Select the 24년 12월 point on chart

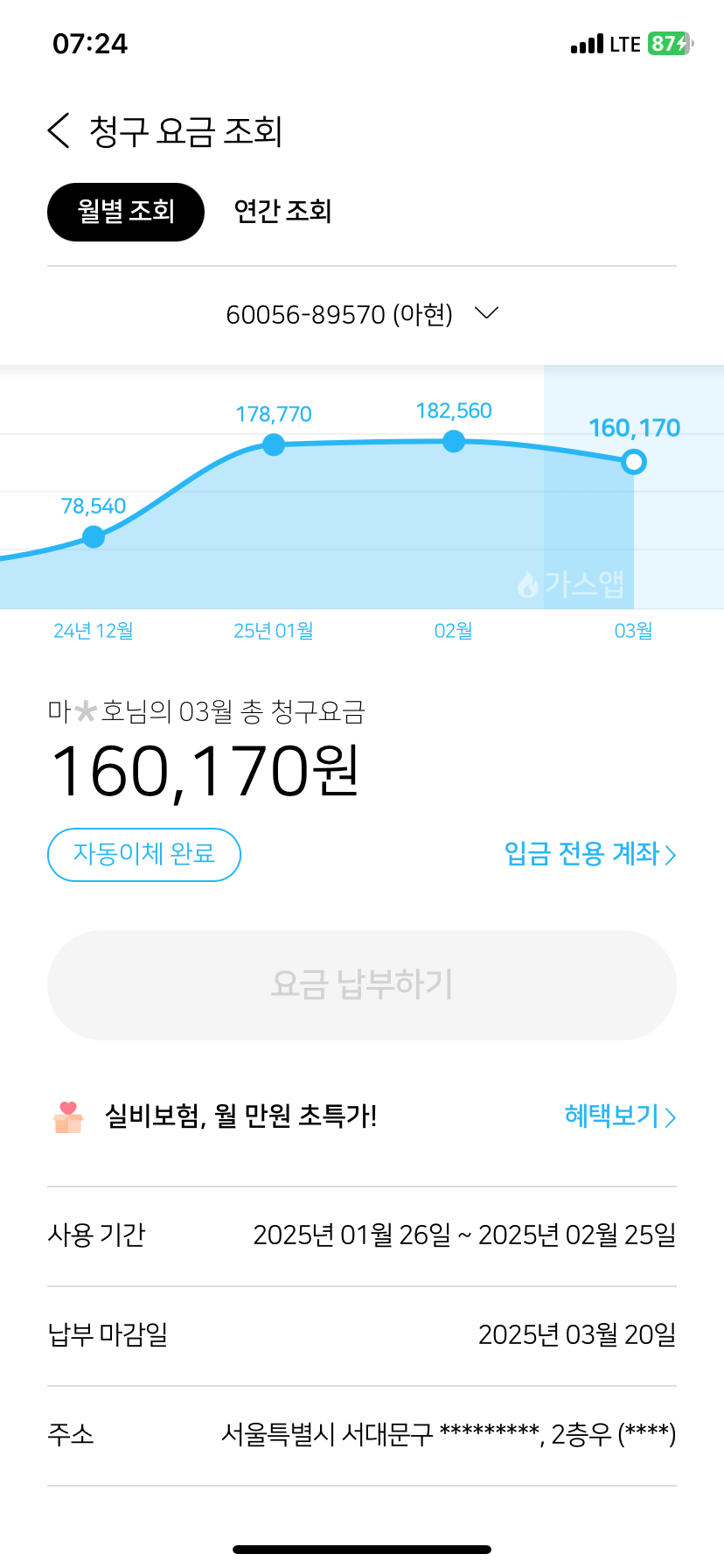pos(94,536)
